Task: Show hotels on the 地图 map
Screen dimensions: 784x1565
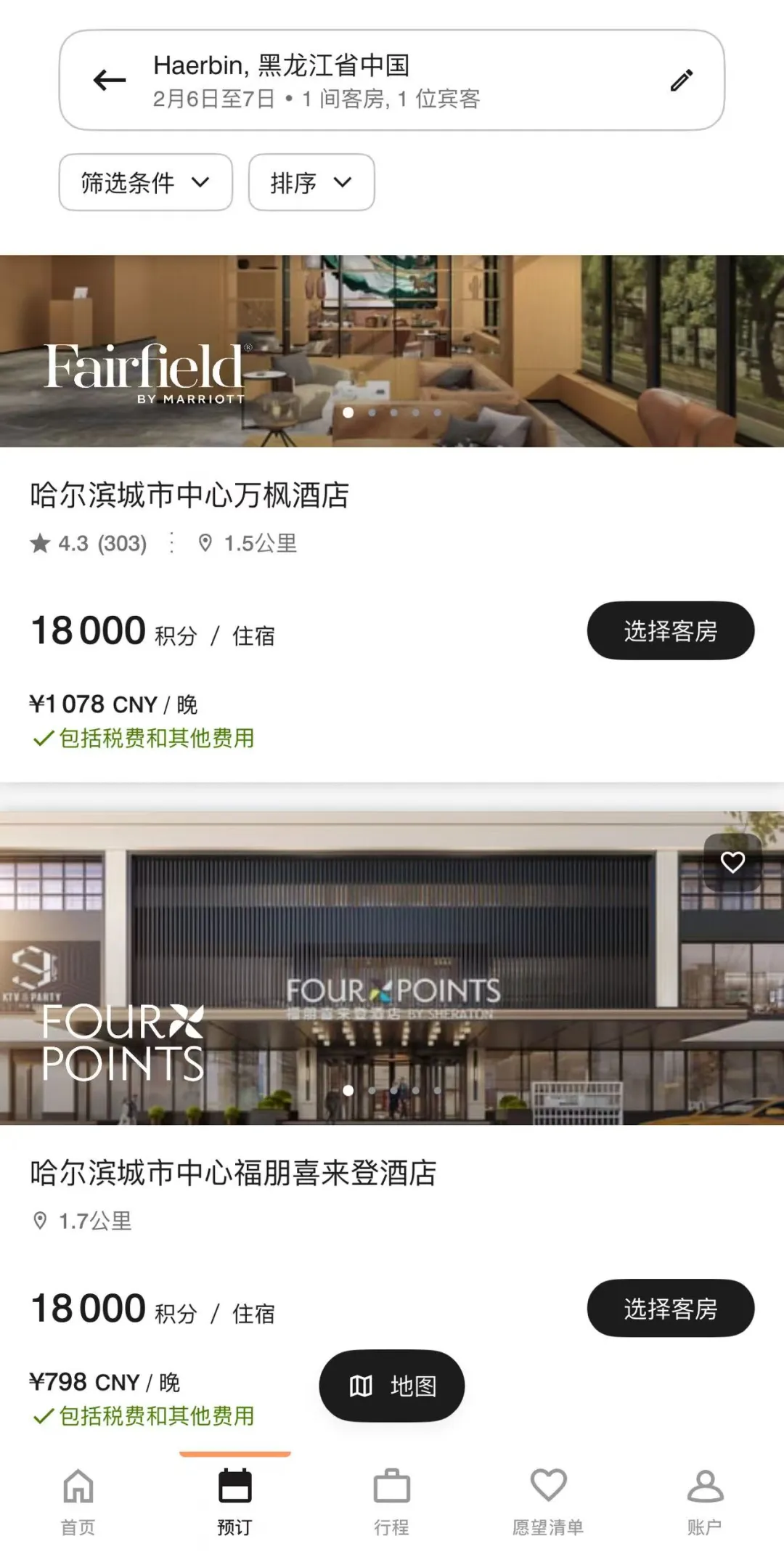Action: coord(392,1386)
